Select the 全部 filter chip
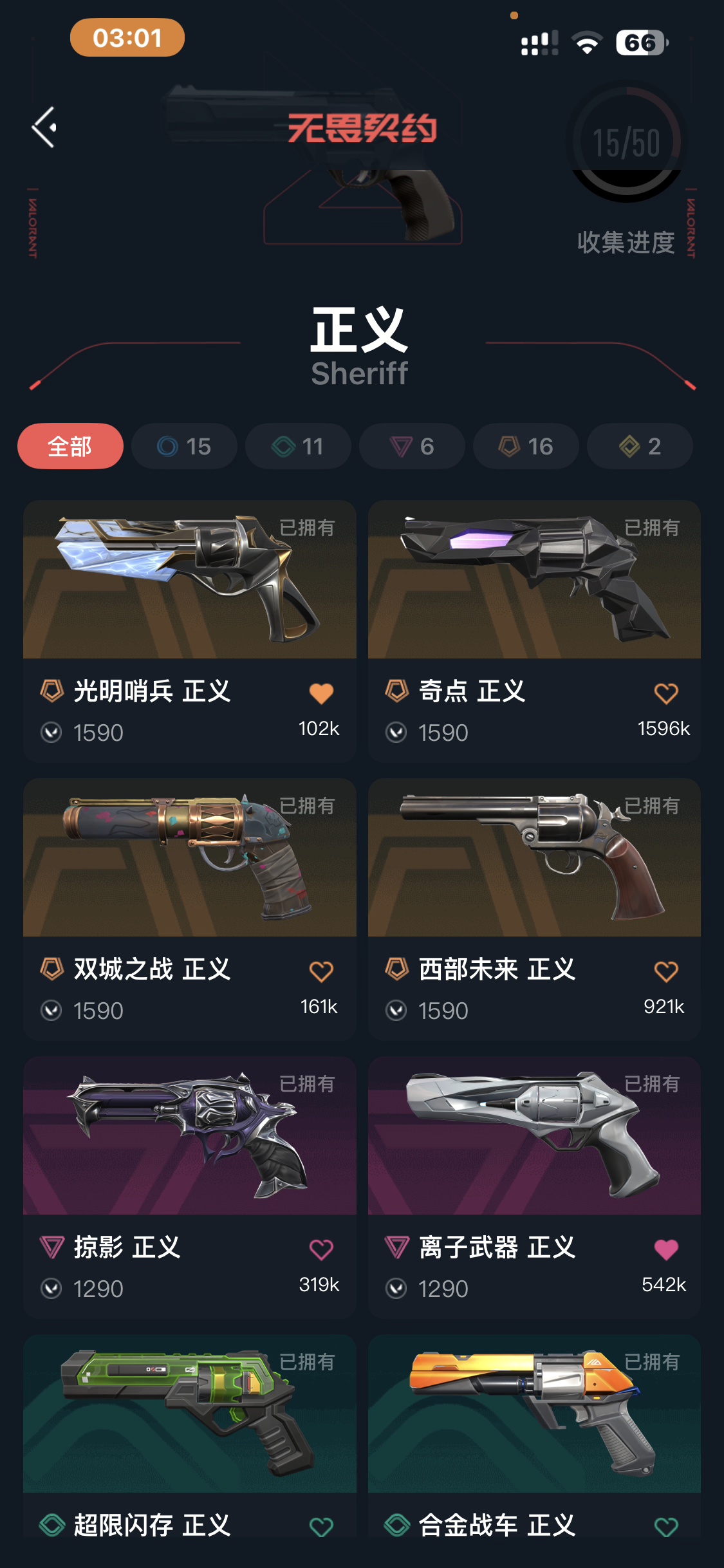 point(70,446)
